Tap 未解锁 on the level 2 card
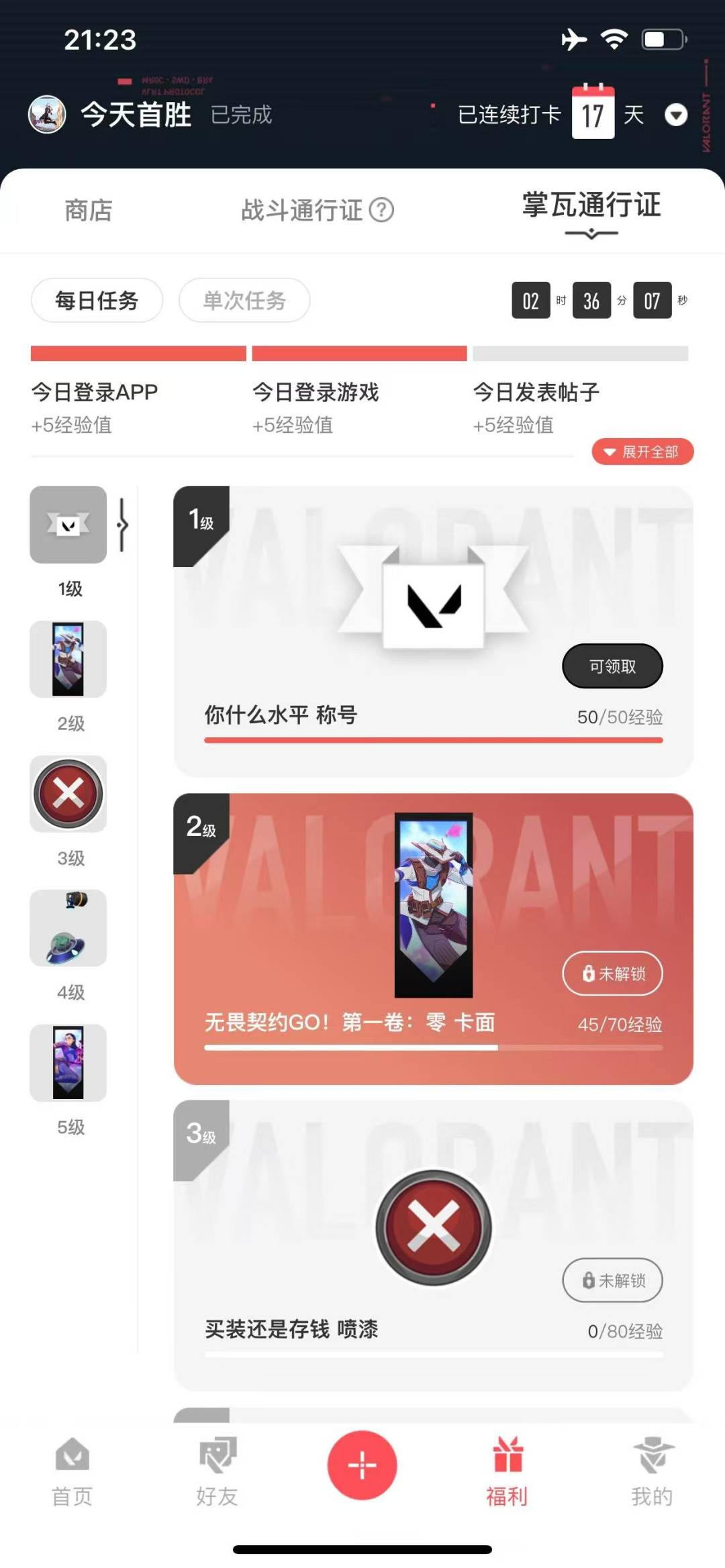725x1568 pixels. point(612,974)
